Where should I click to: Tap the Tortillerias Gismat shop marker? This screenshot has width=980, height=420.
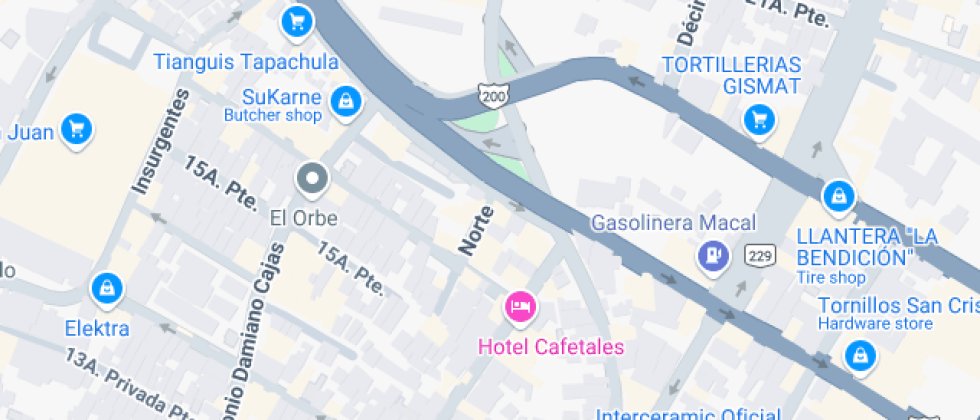(759, 121)
